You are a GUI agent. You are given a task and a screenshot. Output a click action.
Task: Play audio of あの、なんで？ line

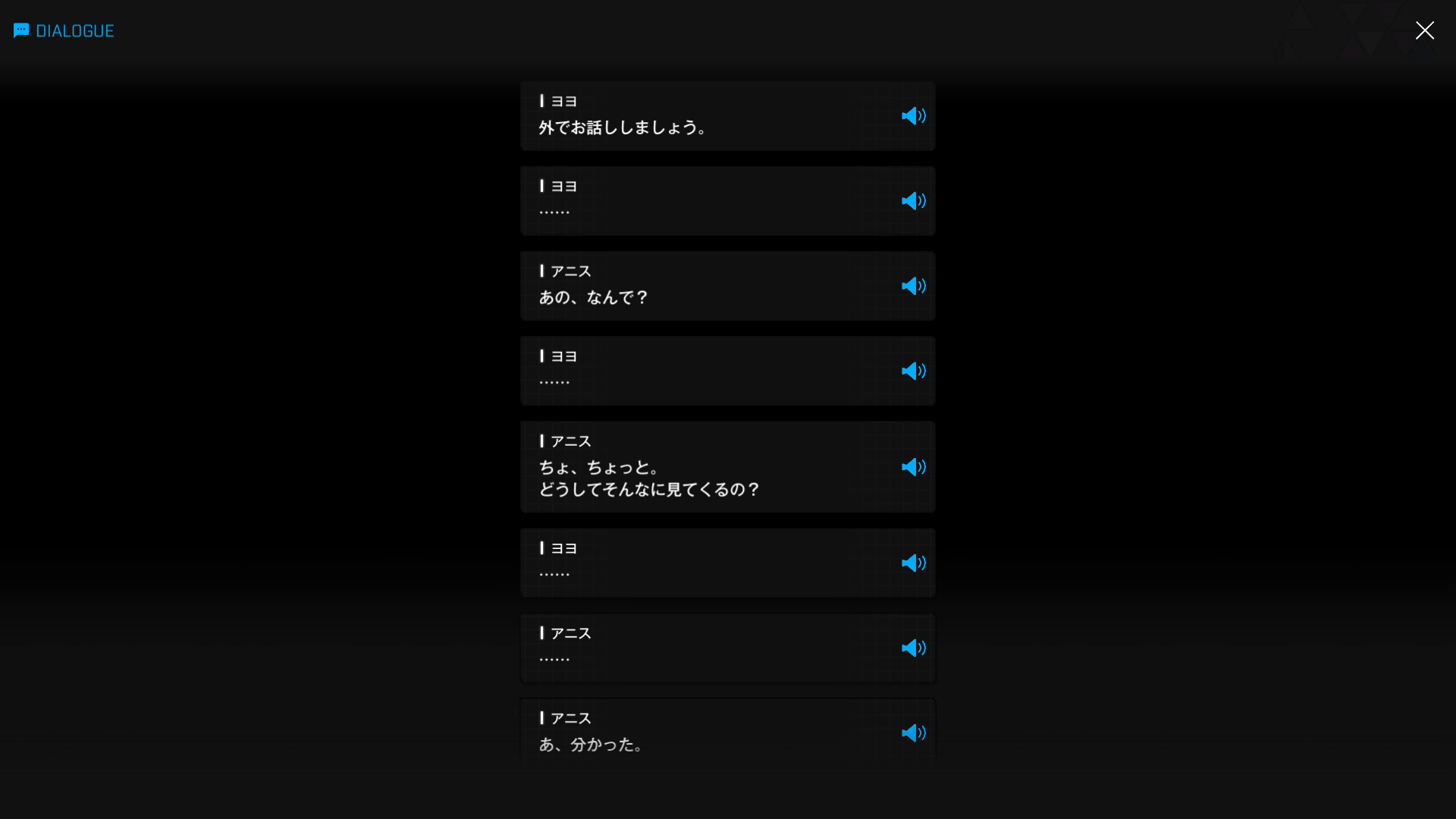(x=913, y=286)
